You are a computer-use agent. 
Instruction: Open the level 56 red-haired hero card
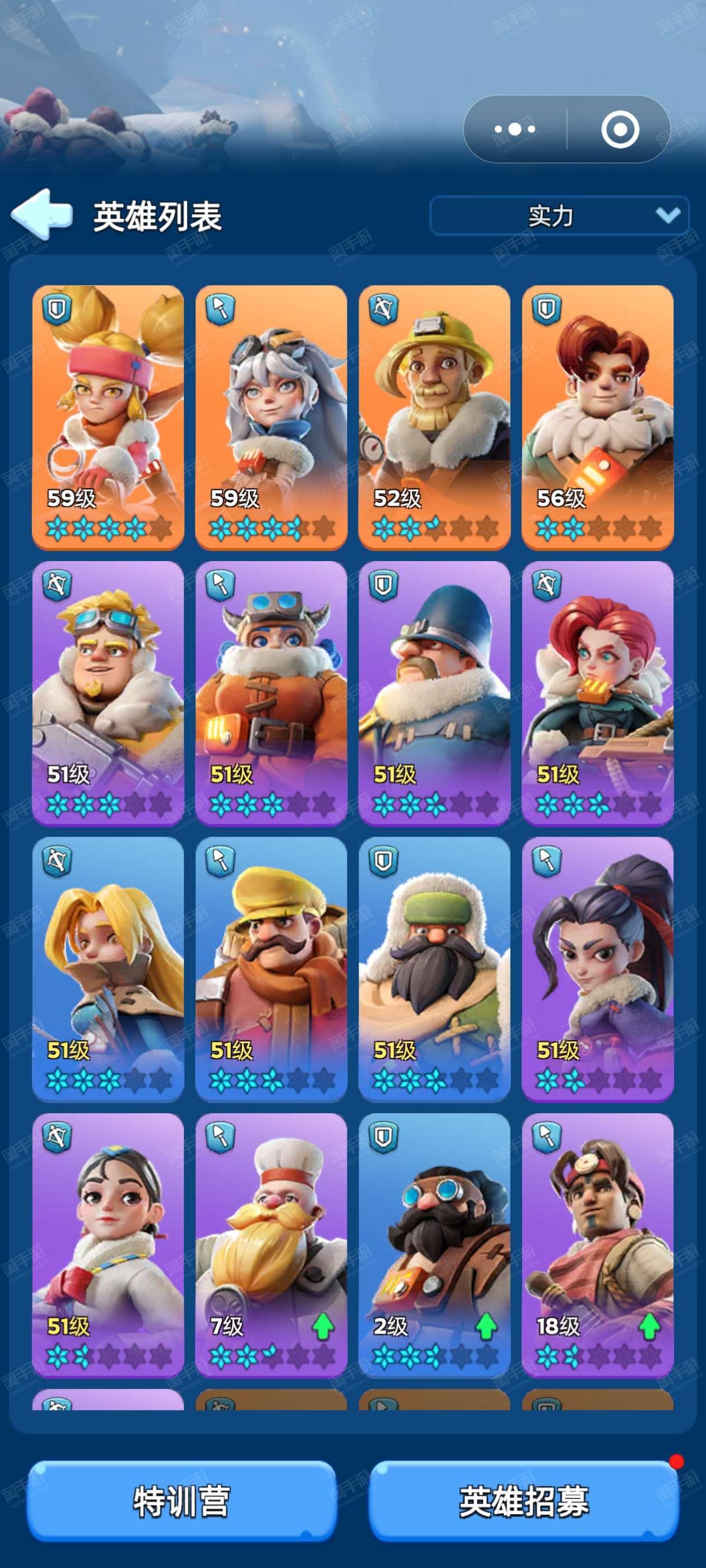pyautogui.click(x=597, y=418)
